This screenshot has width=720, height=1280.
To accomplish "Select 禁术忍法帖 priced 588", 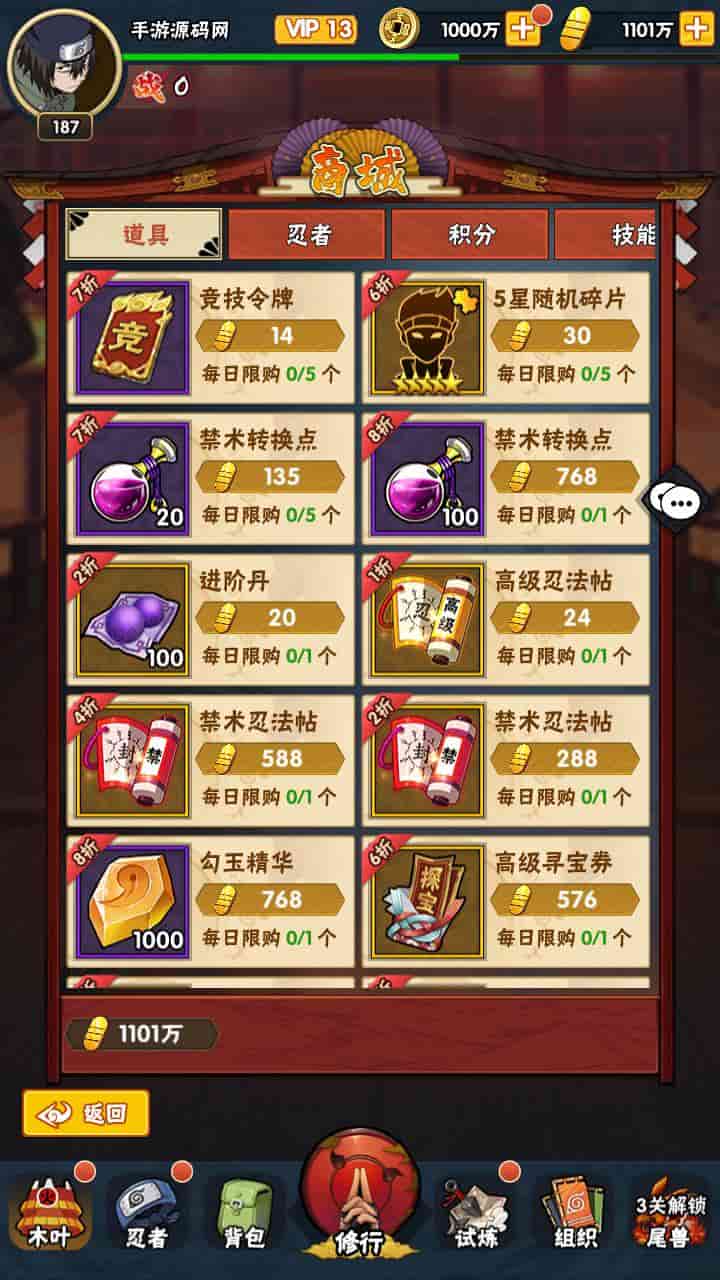I will [x=210, y=760].
